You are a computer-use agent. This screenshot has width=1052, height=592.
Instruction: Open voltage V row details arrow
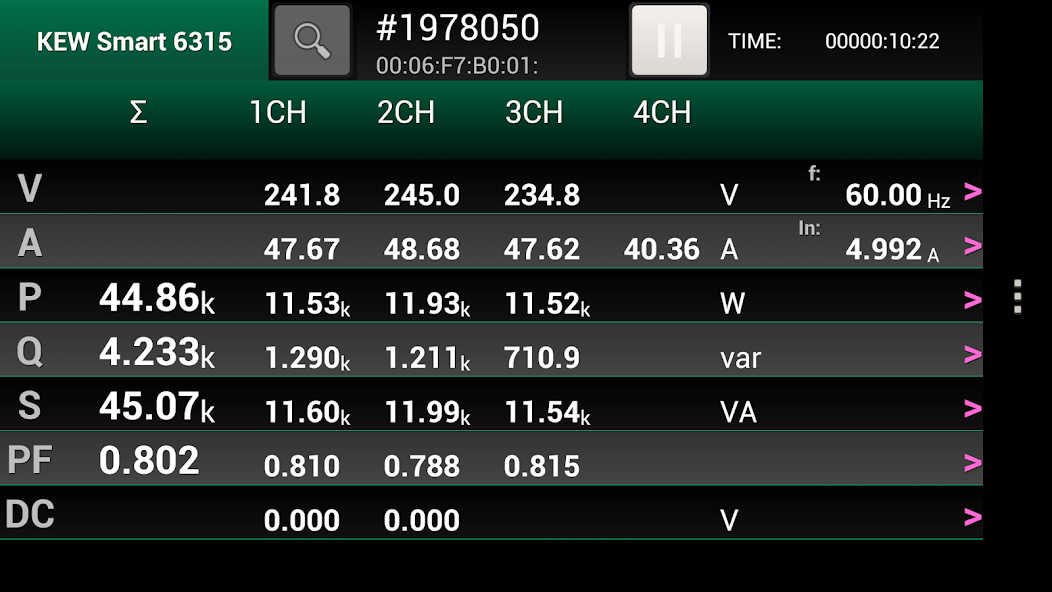click(x=971, y=192)
